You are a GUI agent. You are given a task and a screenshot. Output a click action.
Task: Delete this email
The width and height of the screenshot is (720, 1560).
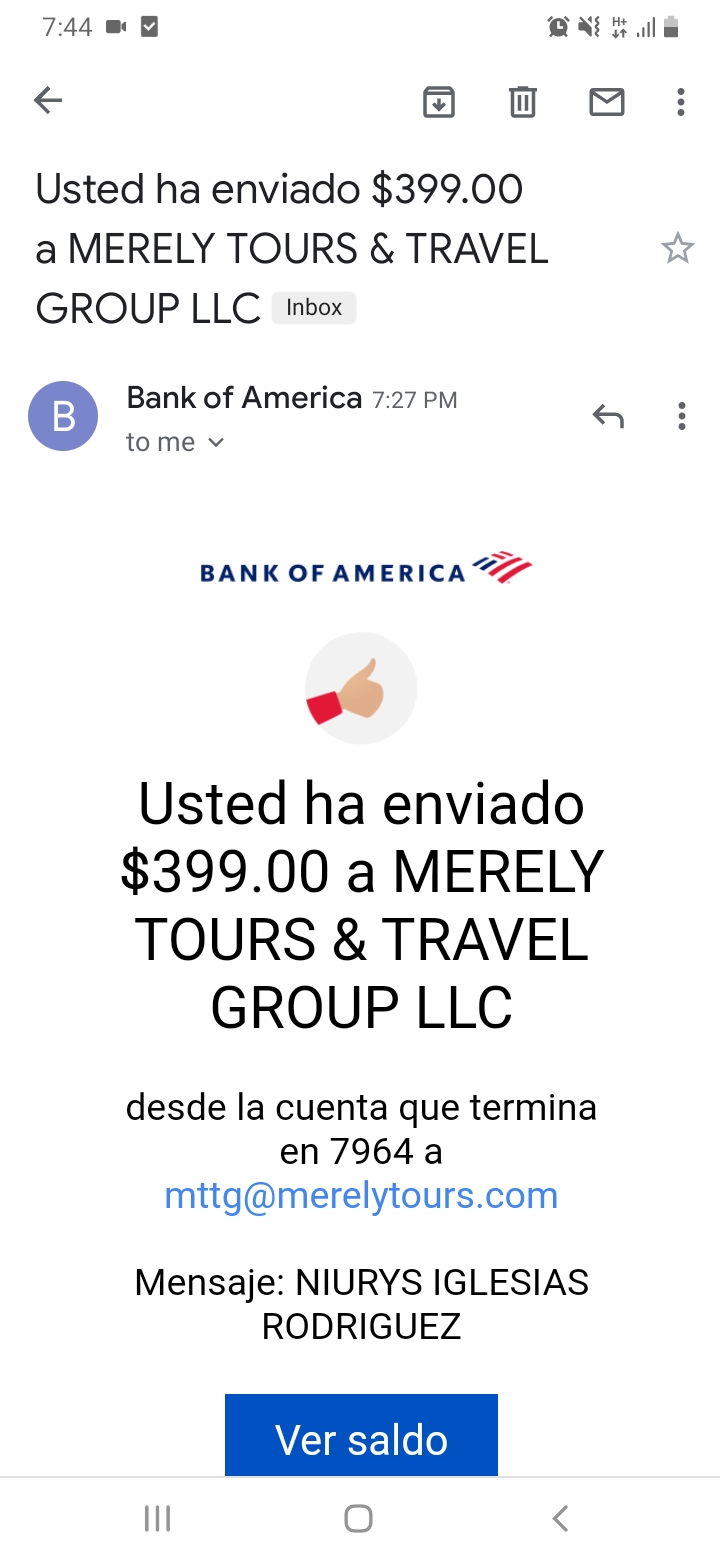[523, 101]
